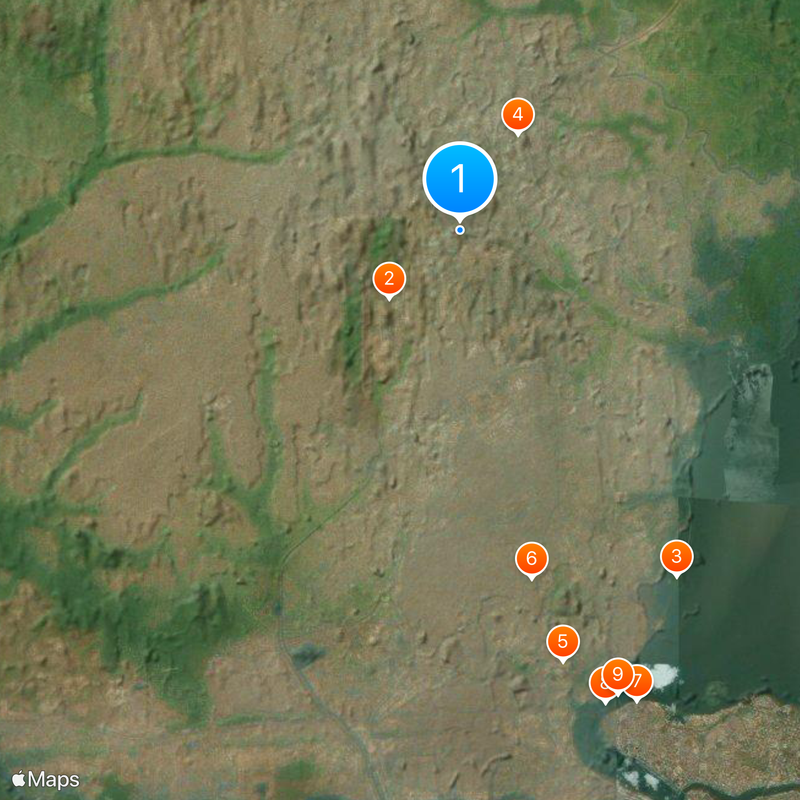Open orange map pin number 3
800x800 pixels.
tap(677, 557)
